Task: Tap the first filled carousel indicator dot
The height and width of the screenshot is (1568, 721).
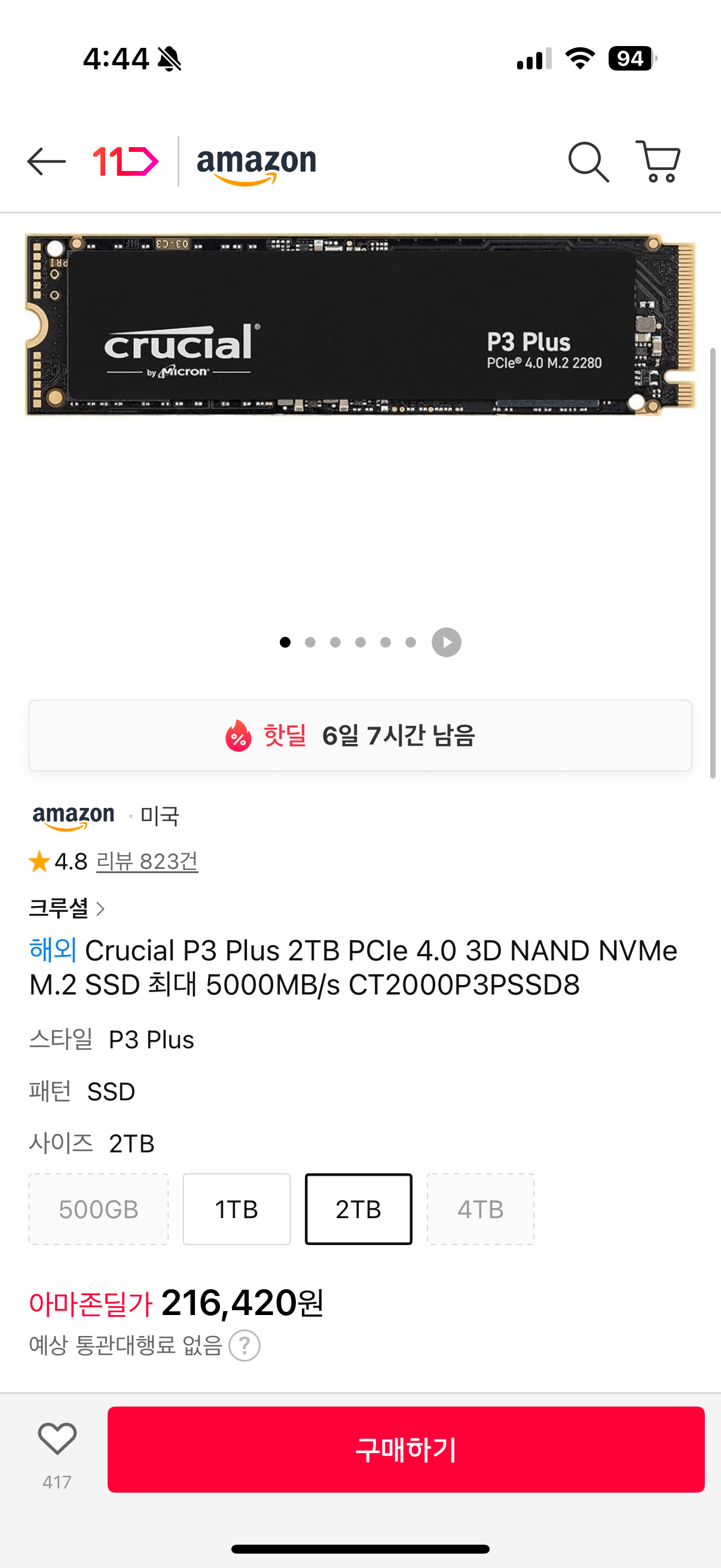Action: click(284, 641)
